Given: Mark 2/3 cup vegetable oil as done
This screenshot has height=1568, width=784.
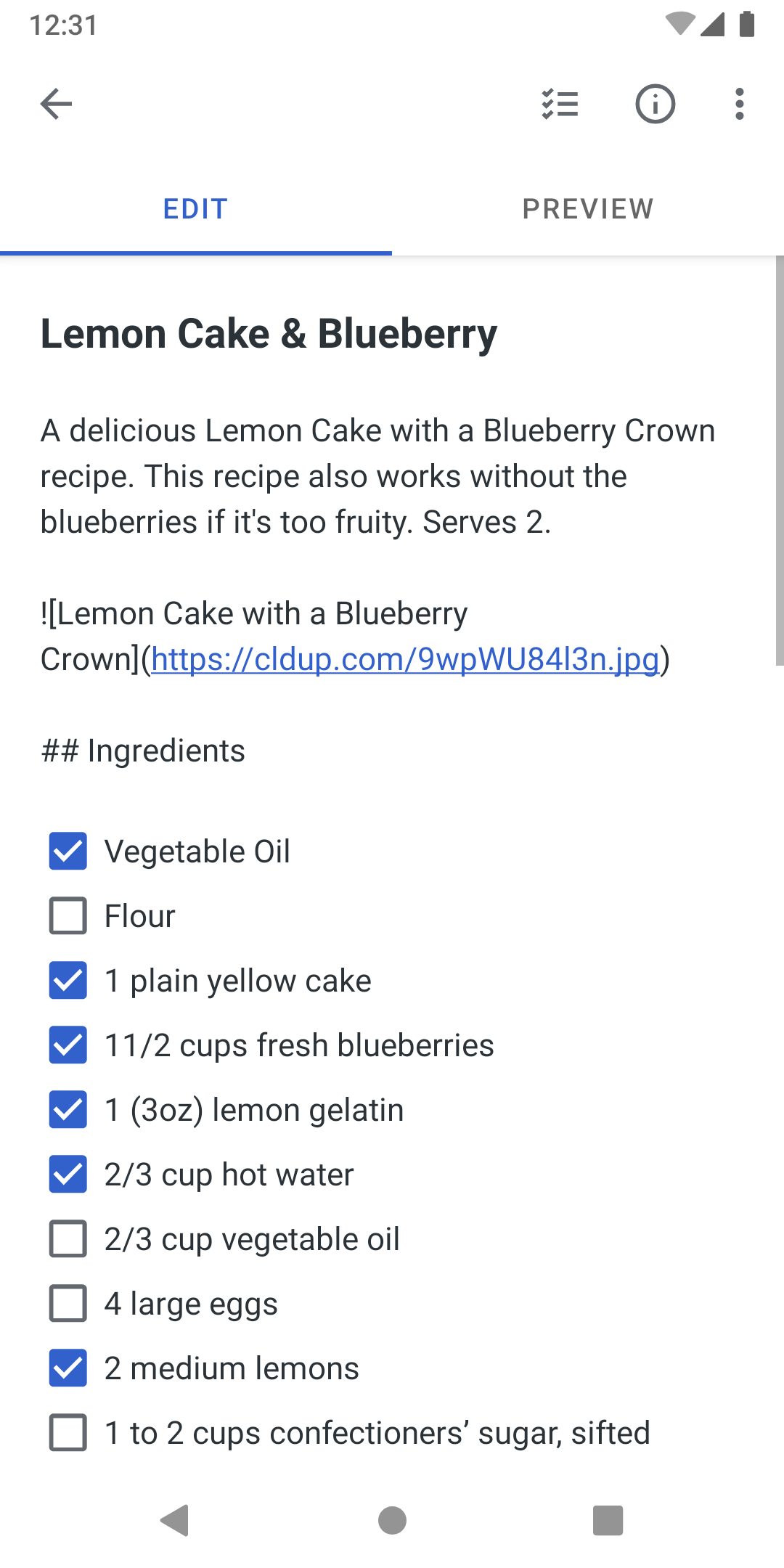Looking at the screenshot, I should pyautogui.click(x=68, y=1238).
